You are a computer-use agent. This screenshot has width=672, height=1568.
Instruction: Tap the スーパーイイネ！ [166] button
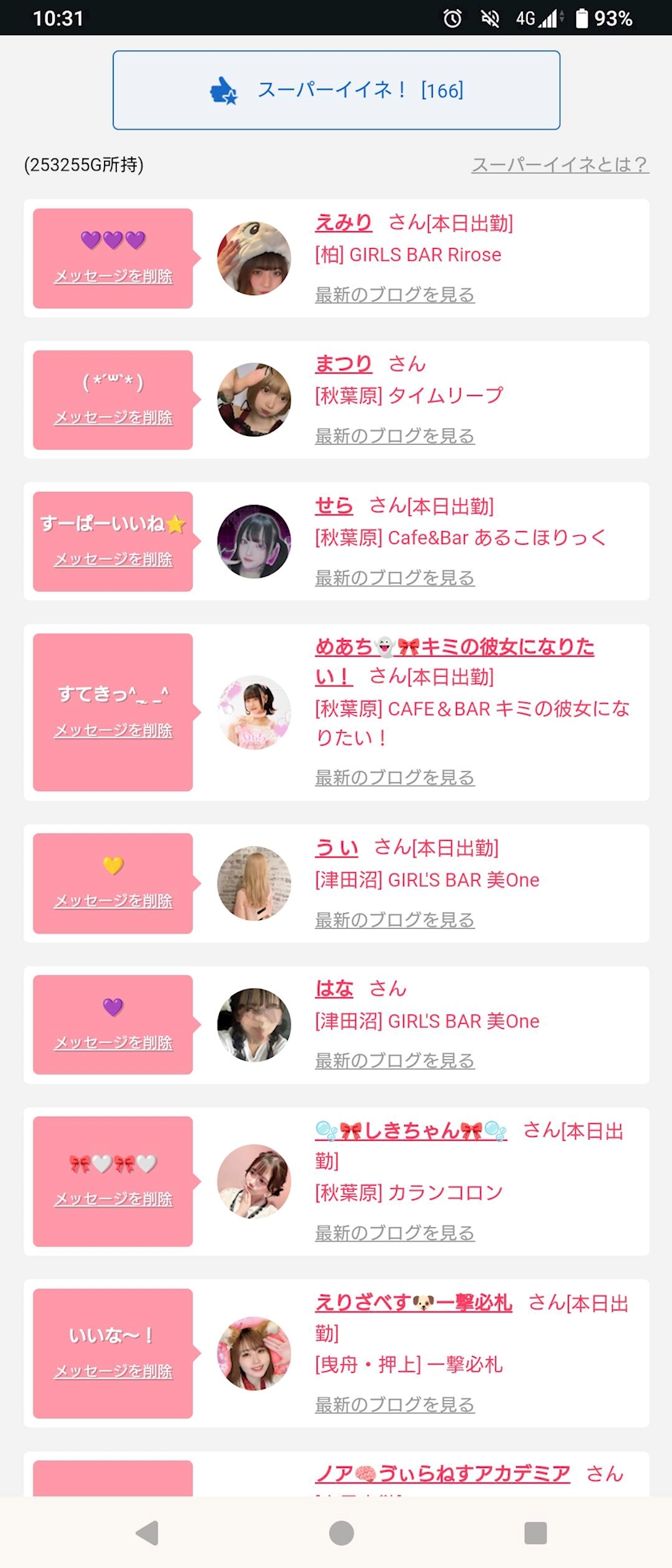coord(336,90)
